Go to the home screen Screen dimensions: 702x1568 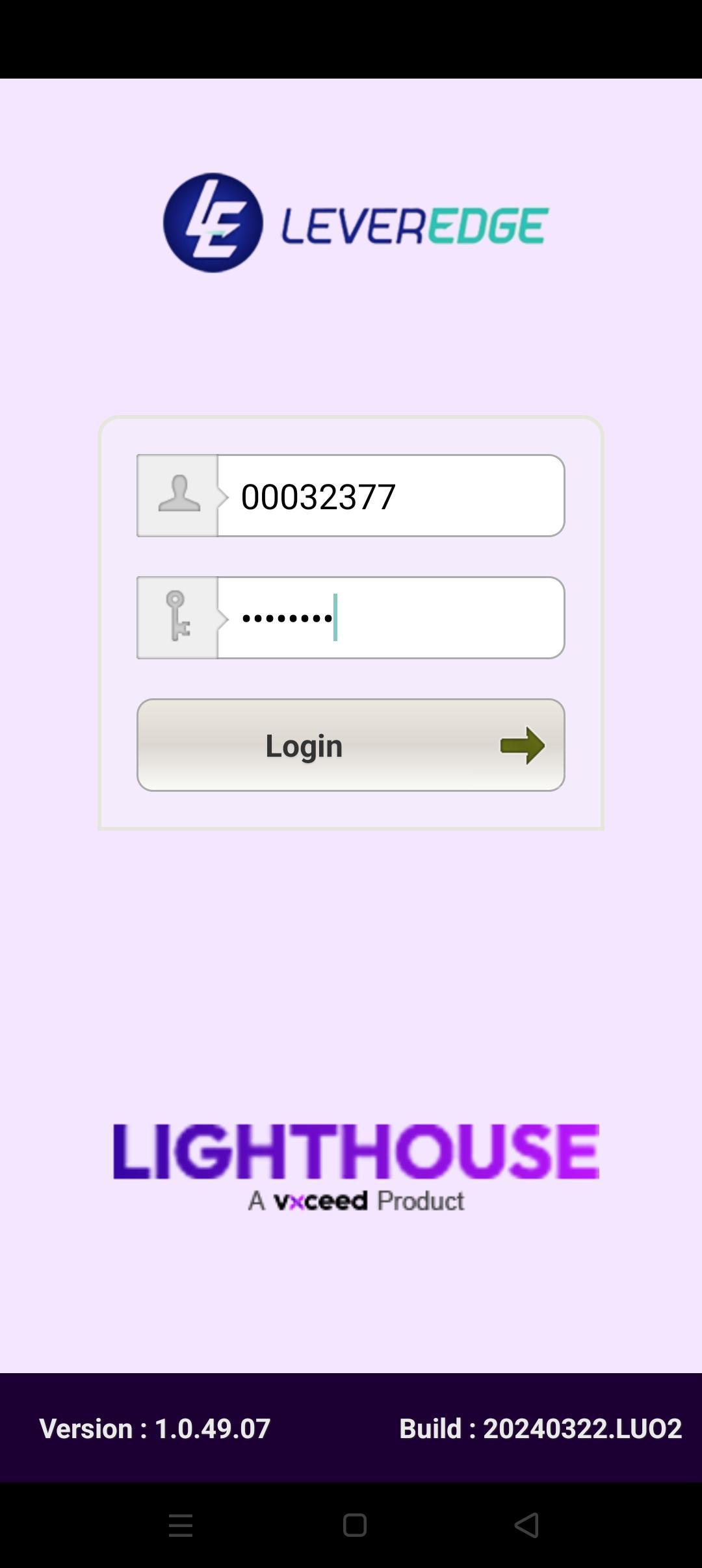click(x=354, y=1525)
